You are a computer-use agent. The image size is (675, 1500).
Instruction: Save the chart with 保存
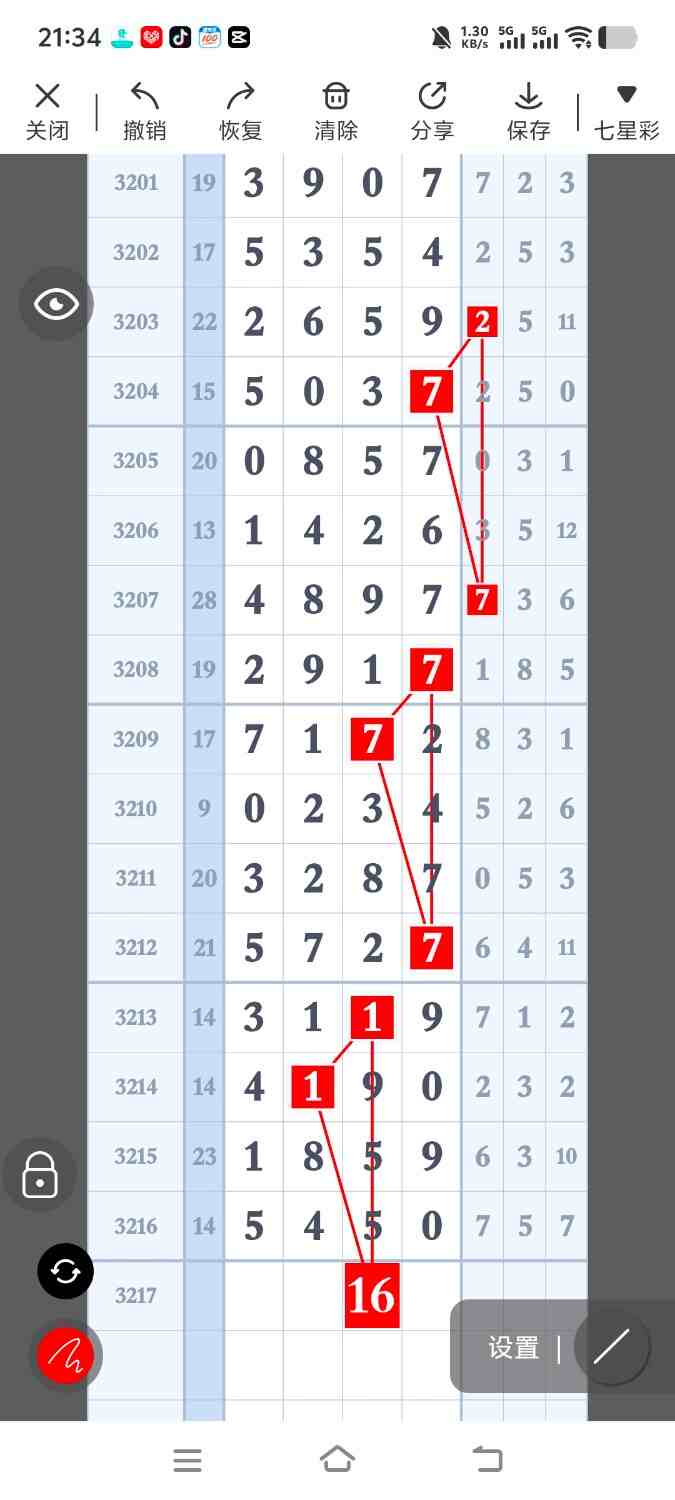click(528, 111)
